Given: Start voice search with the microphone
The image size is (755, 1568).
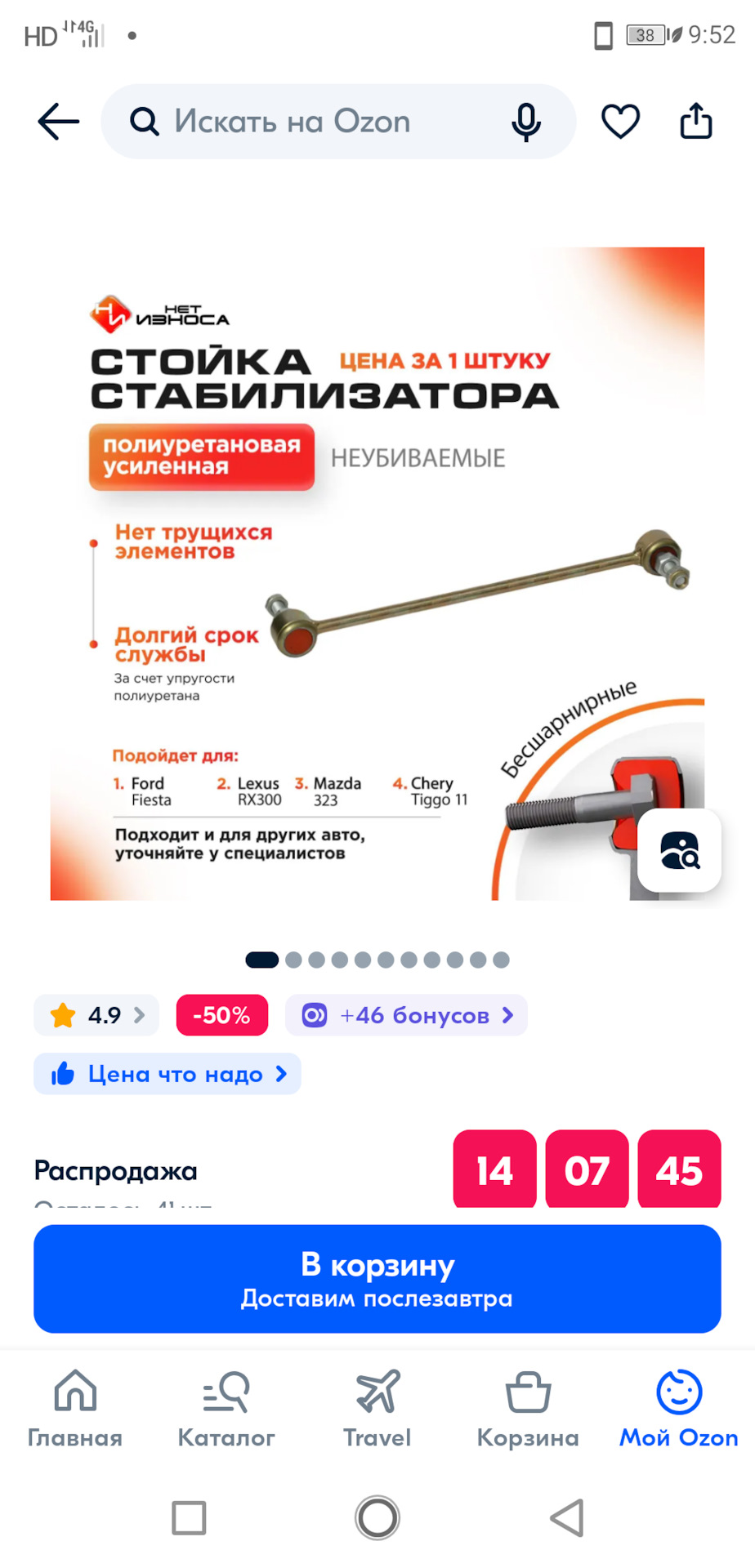Looking at the screenshot, I should 526,122.
